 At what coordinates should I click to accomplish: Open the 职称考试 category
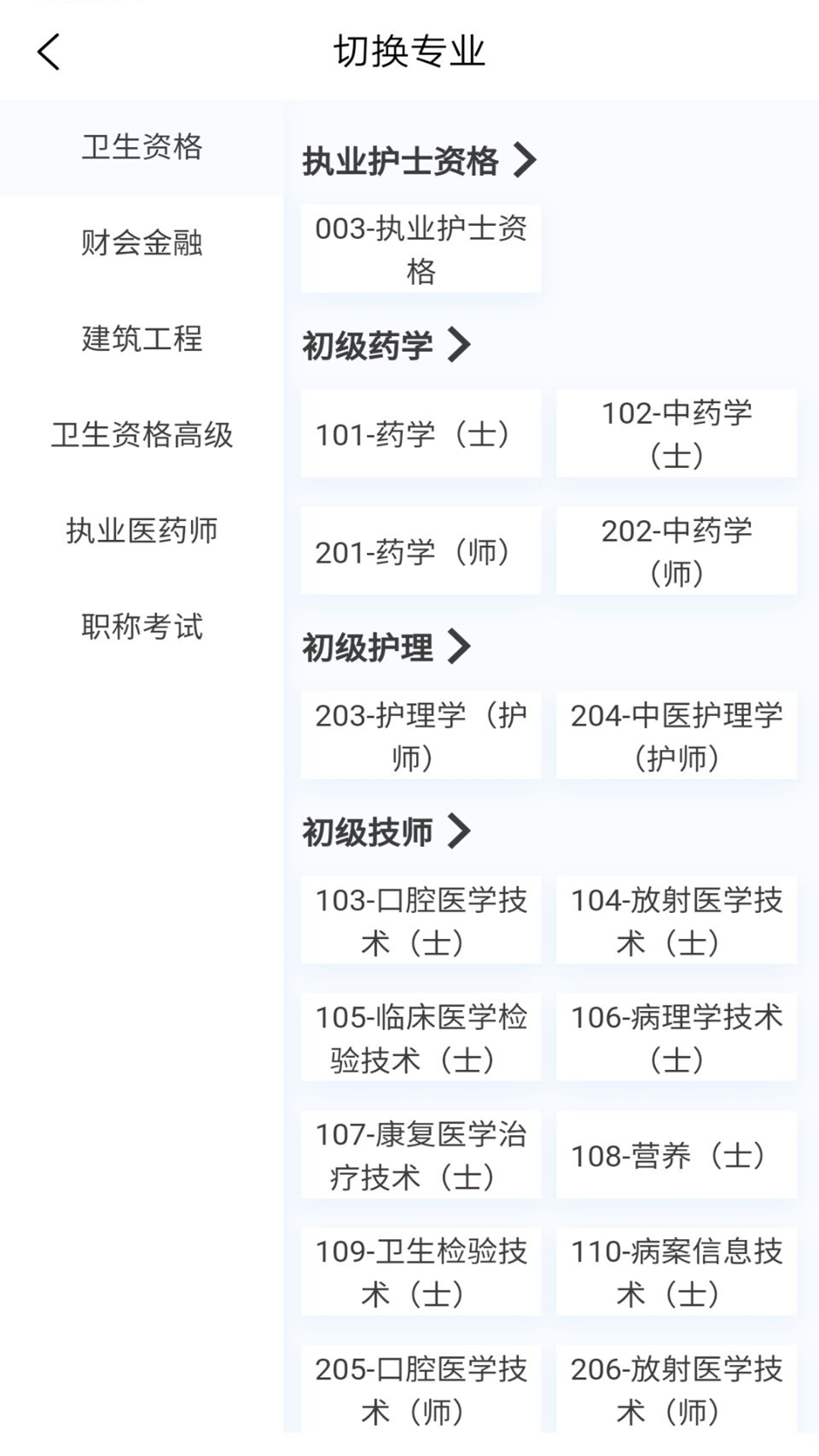[141, 628]
